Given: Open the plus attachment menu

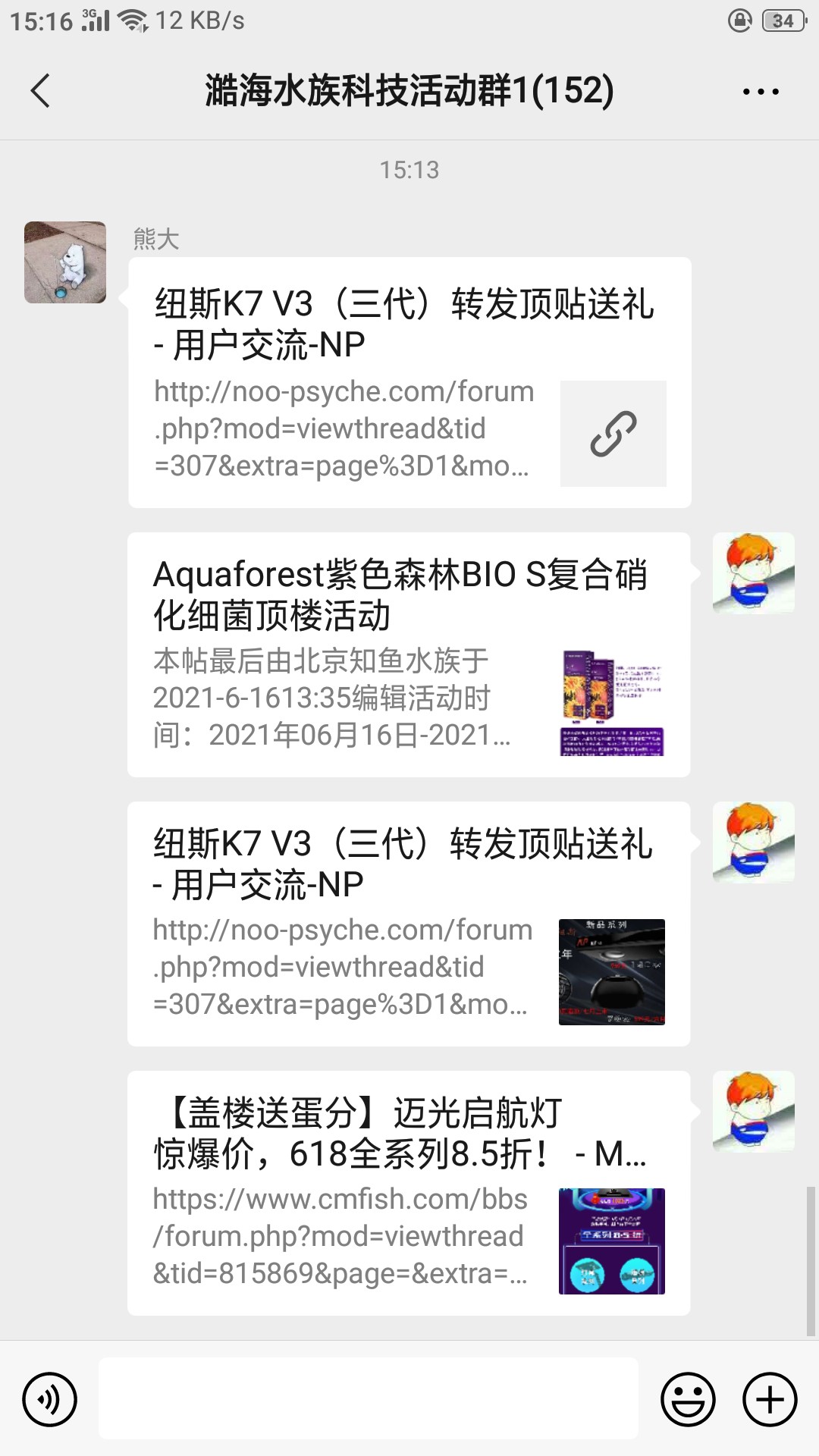Looking at the screenshot, I should click(x=770, y=1399).
